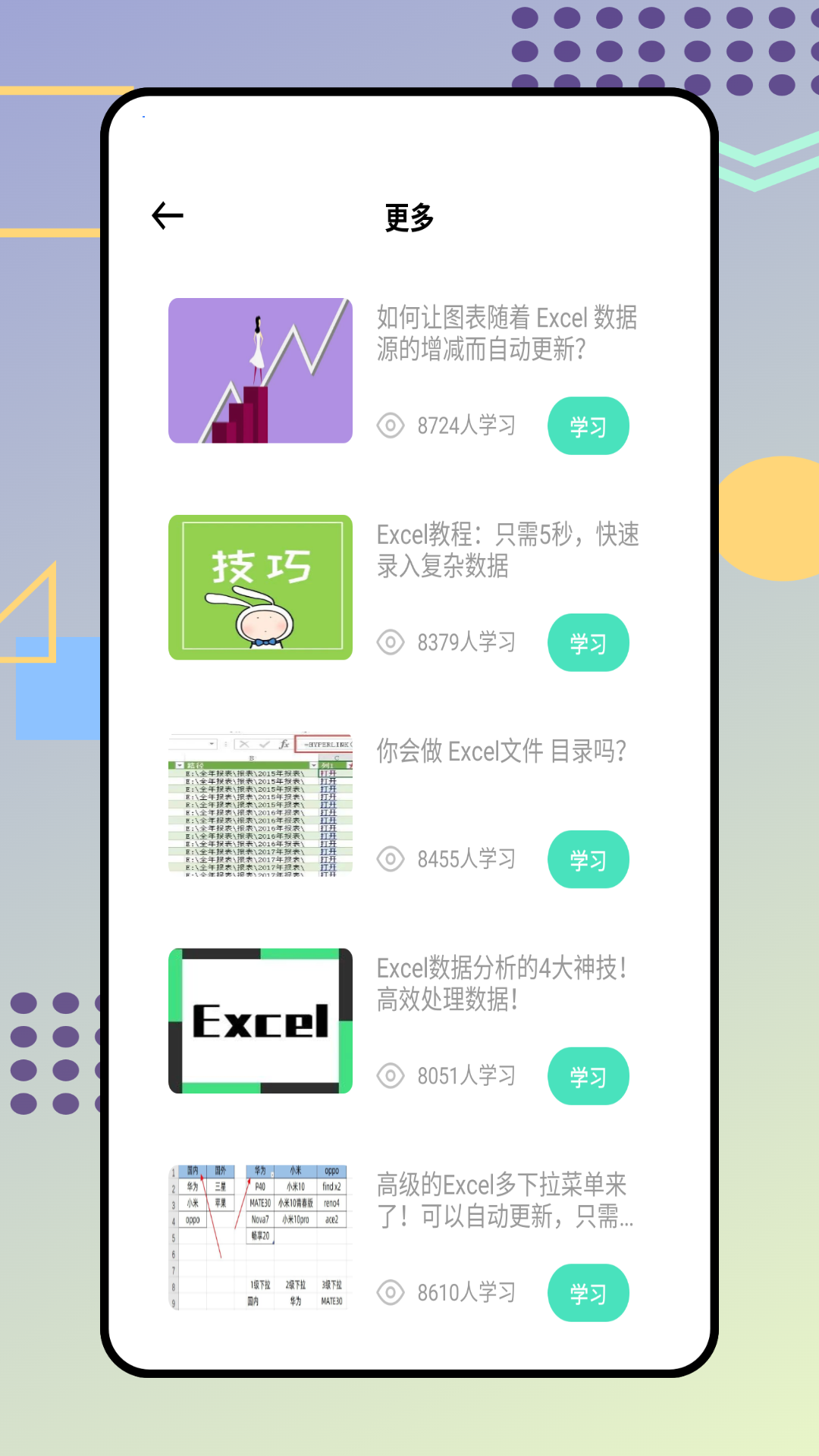The image size is (819, 1456).
Task: Click 学习 for the chart auto-update course
Action: [x=588, y=426]
